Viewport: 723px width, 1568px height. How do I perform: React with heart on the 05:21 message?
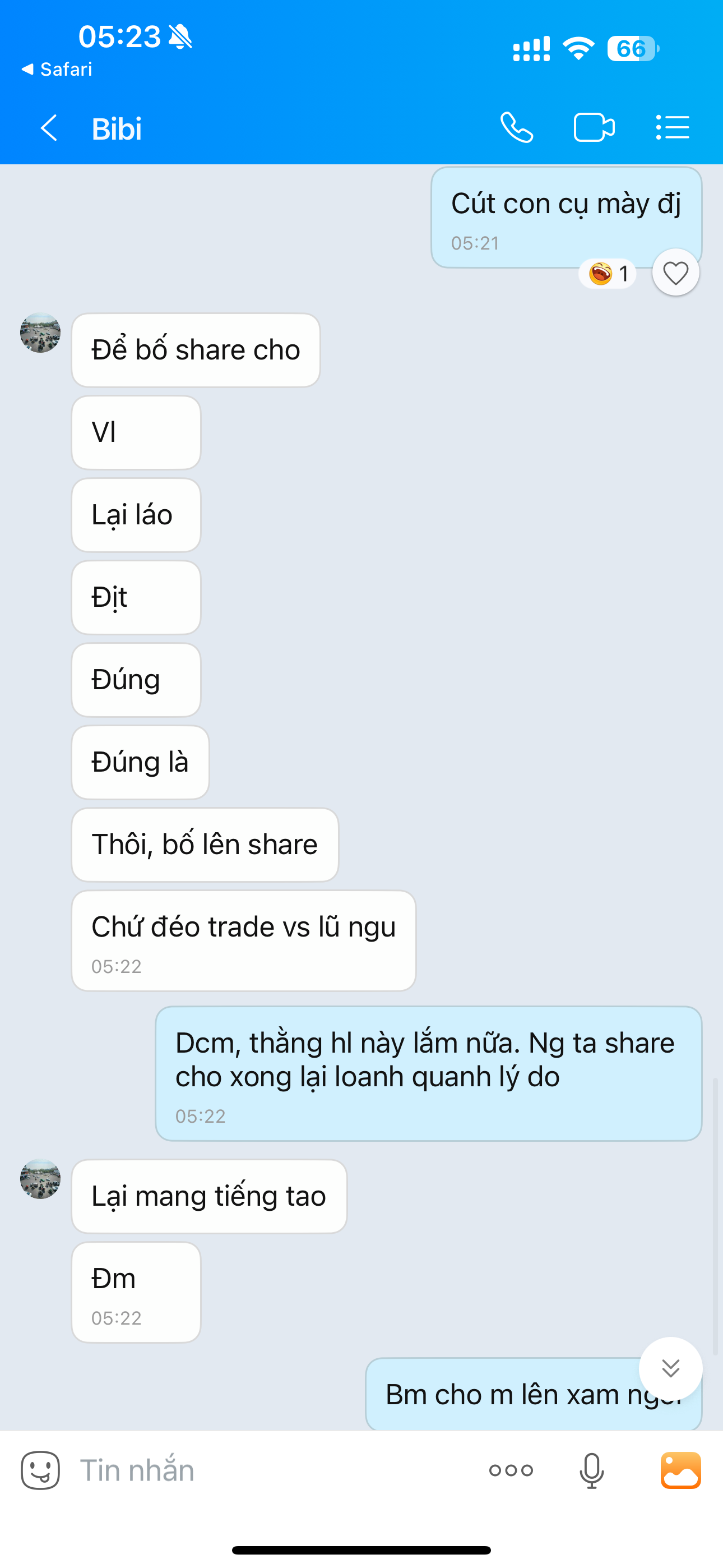coord(675,273)
